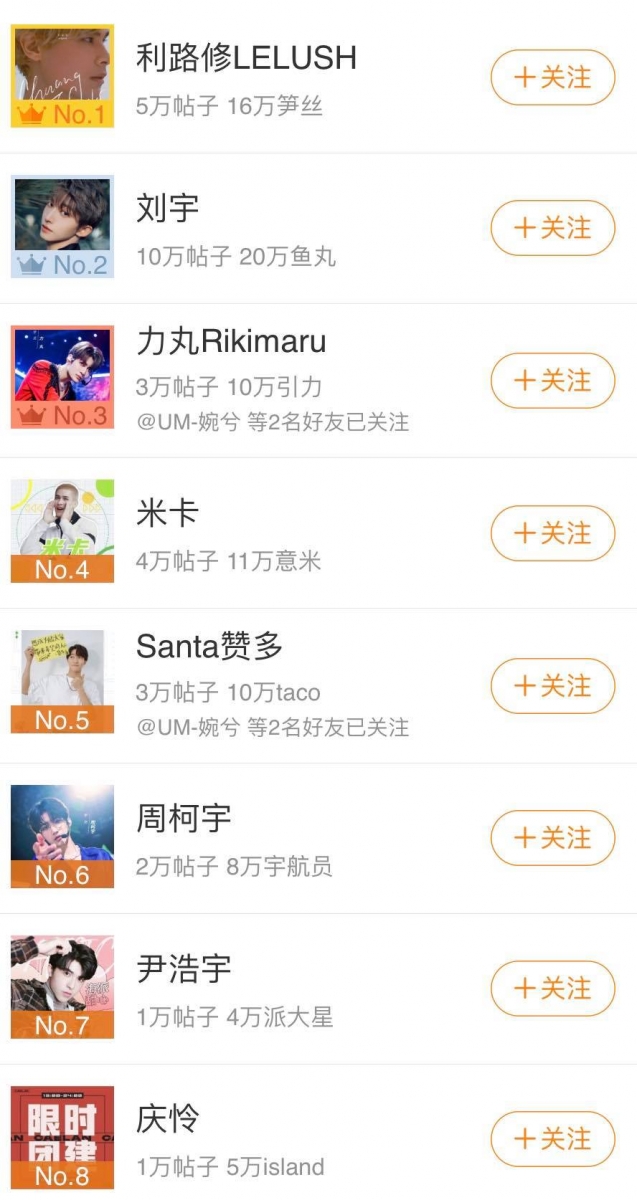View 尹浩宇 topic details
The width and height of the screenshot is (637, 1200).
tap(184, 970)
